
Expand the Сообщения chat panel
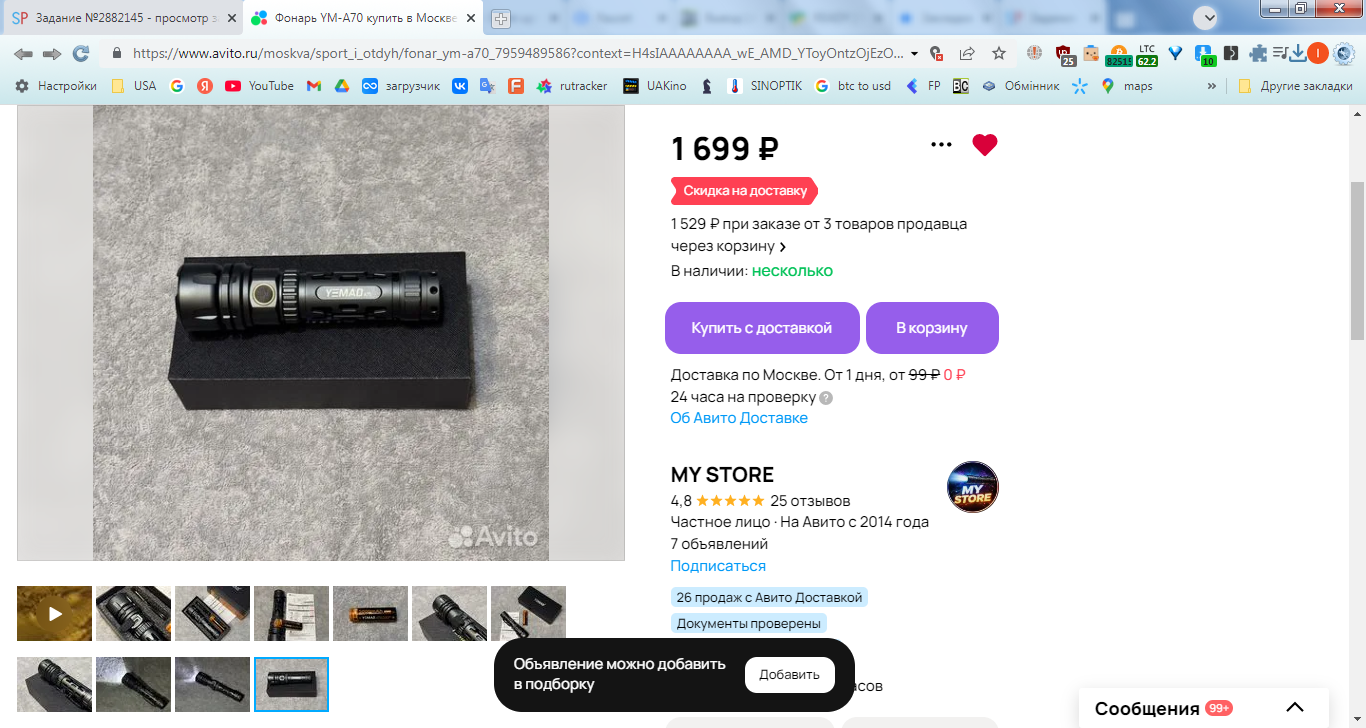point(1295,709)
